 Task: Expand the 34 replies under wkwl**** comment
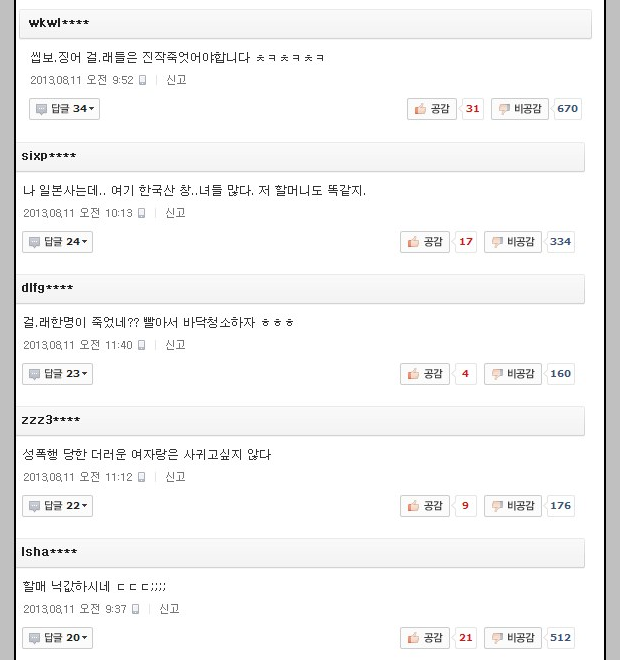coord(65,109)
